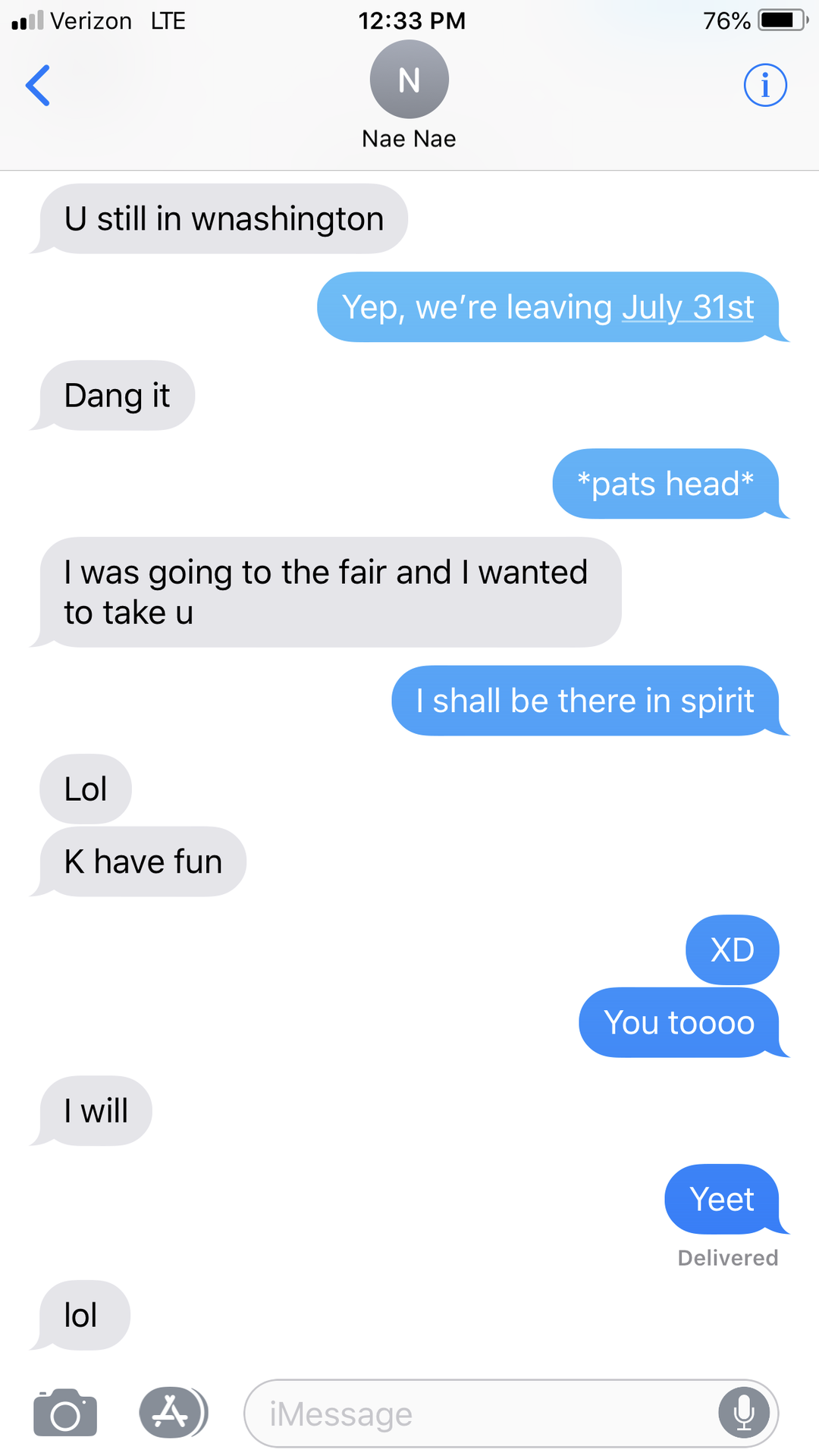Open Nae Nae contact avatar

[x=409, y=80]
